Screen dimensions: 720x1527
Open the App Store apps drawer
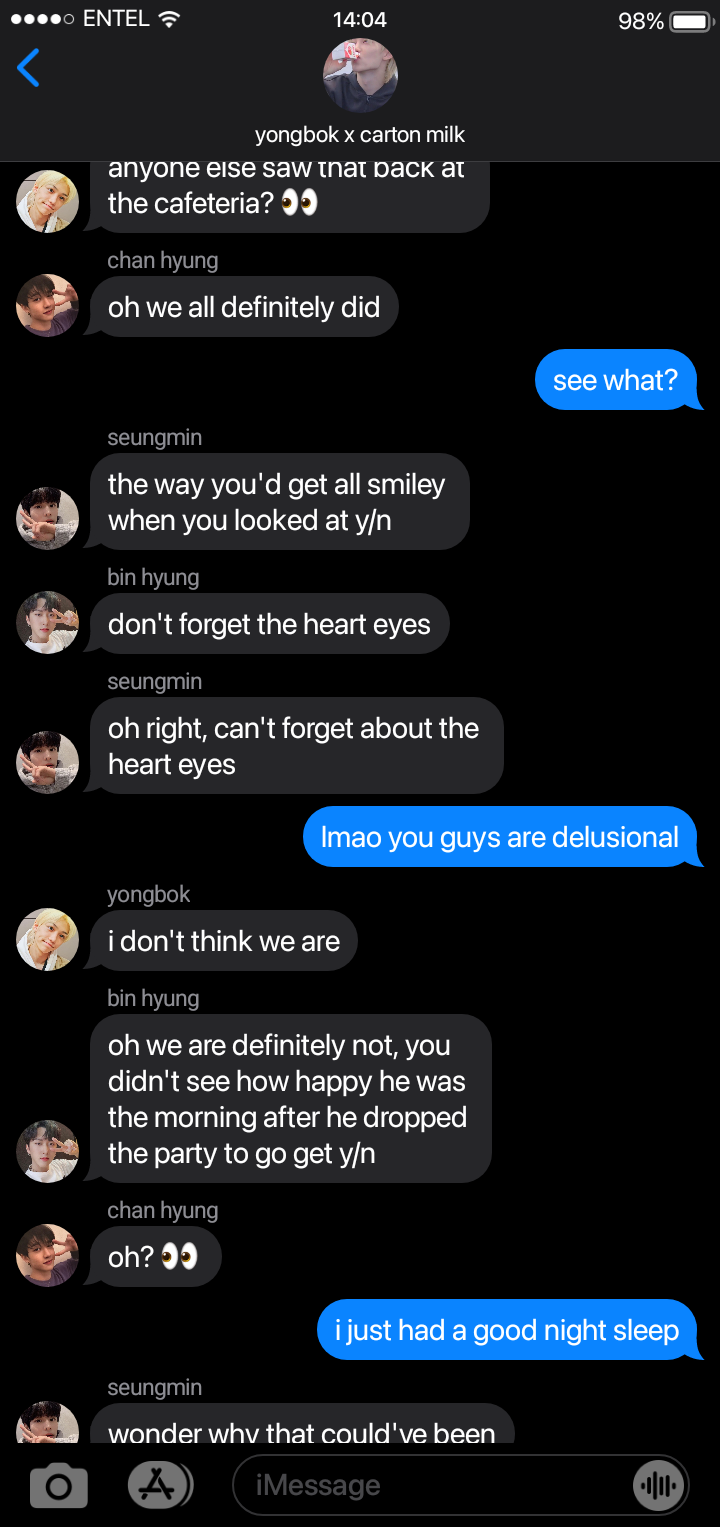coord(159,1486)
